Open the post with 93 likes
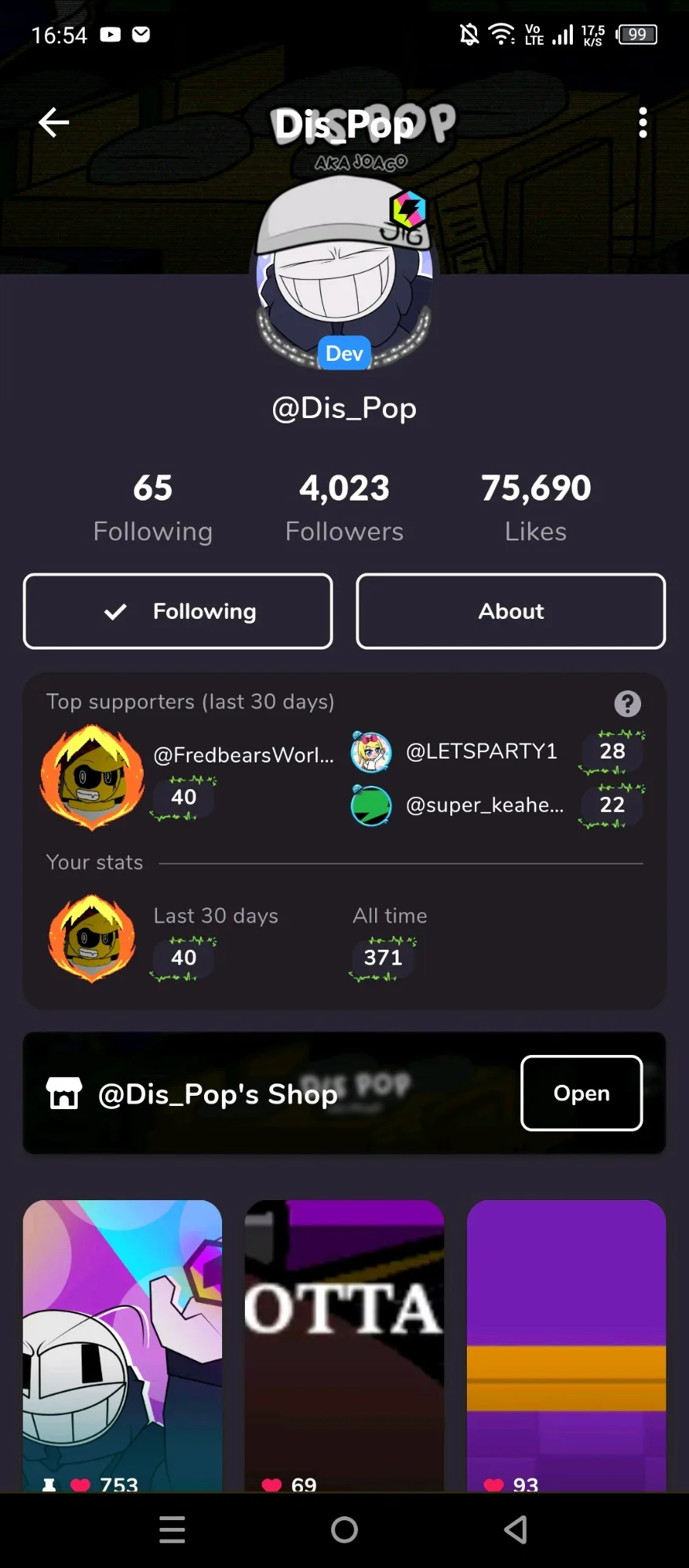 click(566, 1344)
